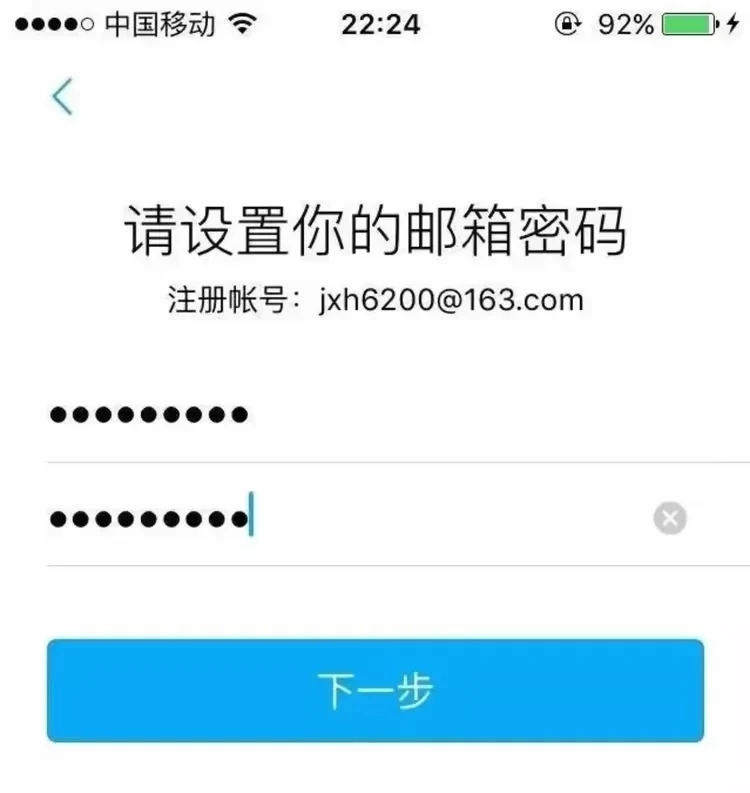Go back using the top-left arrow
The image size is (750, 793).
62,96
